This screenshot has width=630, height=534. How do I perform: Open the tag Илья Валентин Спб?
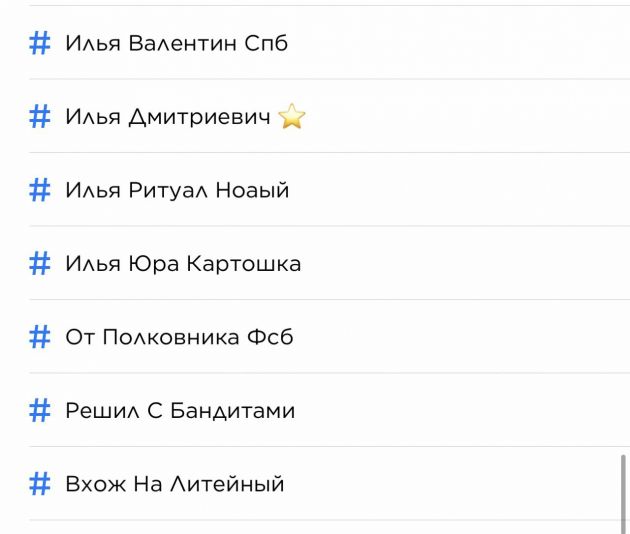point(176,43)
